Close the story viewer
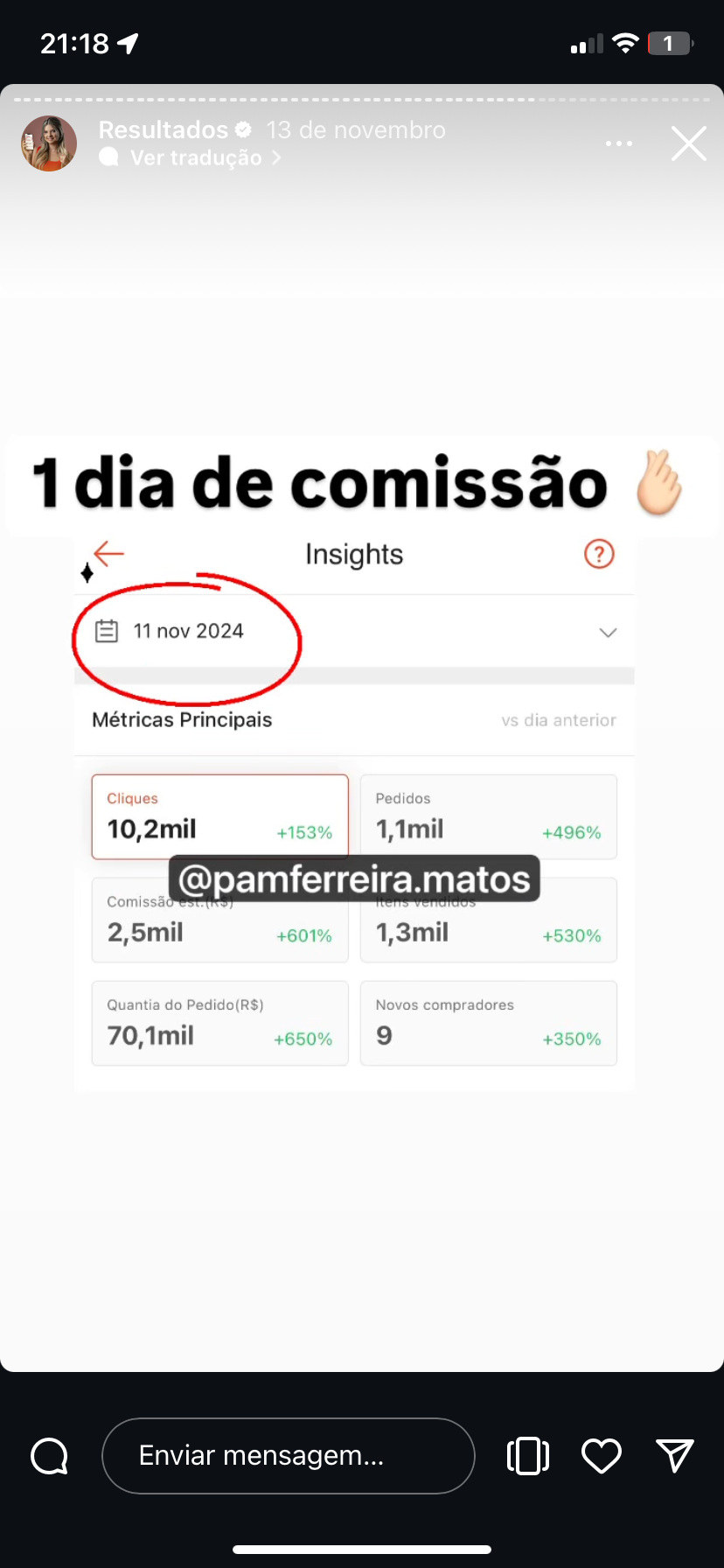 pos(688,143)
